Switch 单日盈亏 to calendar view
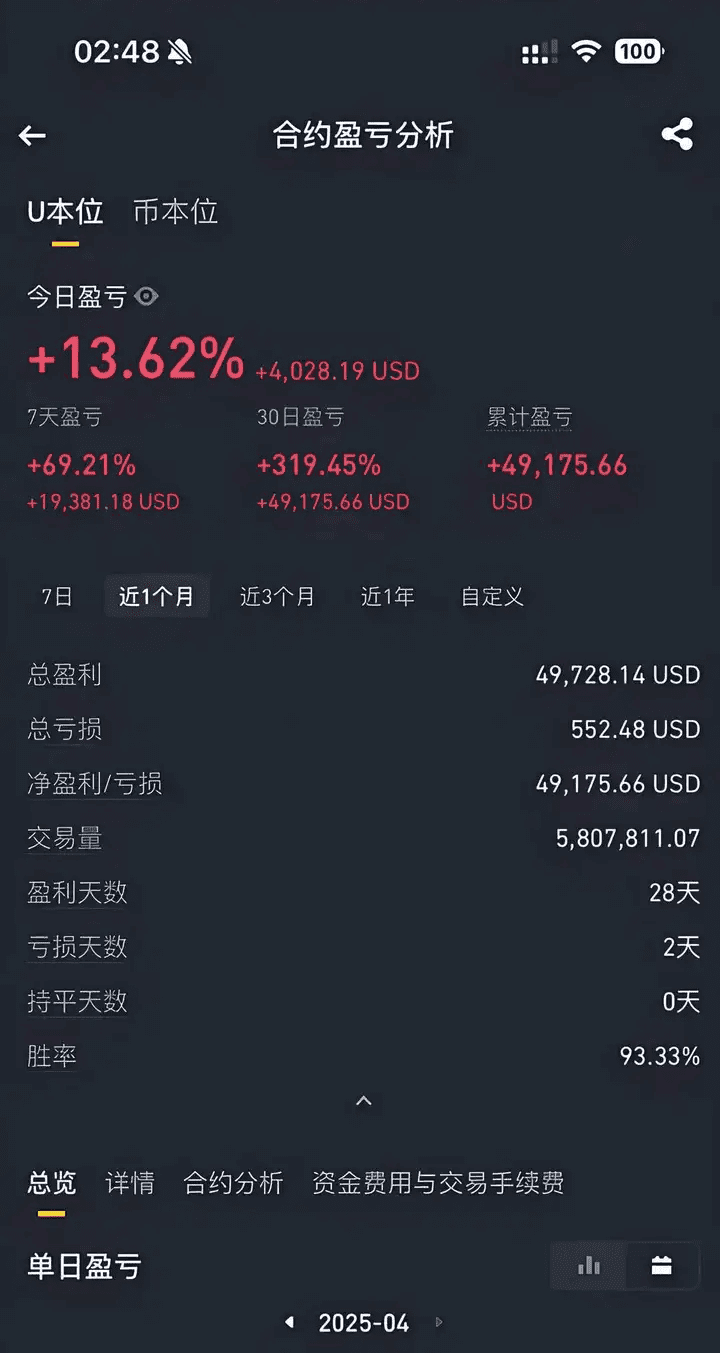The width and height of the screenshot is (720, 1353). pos(661,1266)
